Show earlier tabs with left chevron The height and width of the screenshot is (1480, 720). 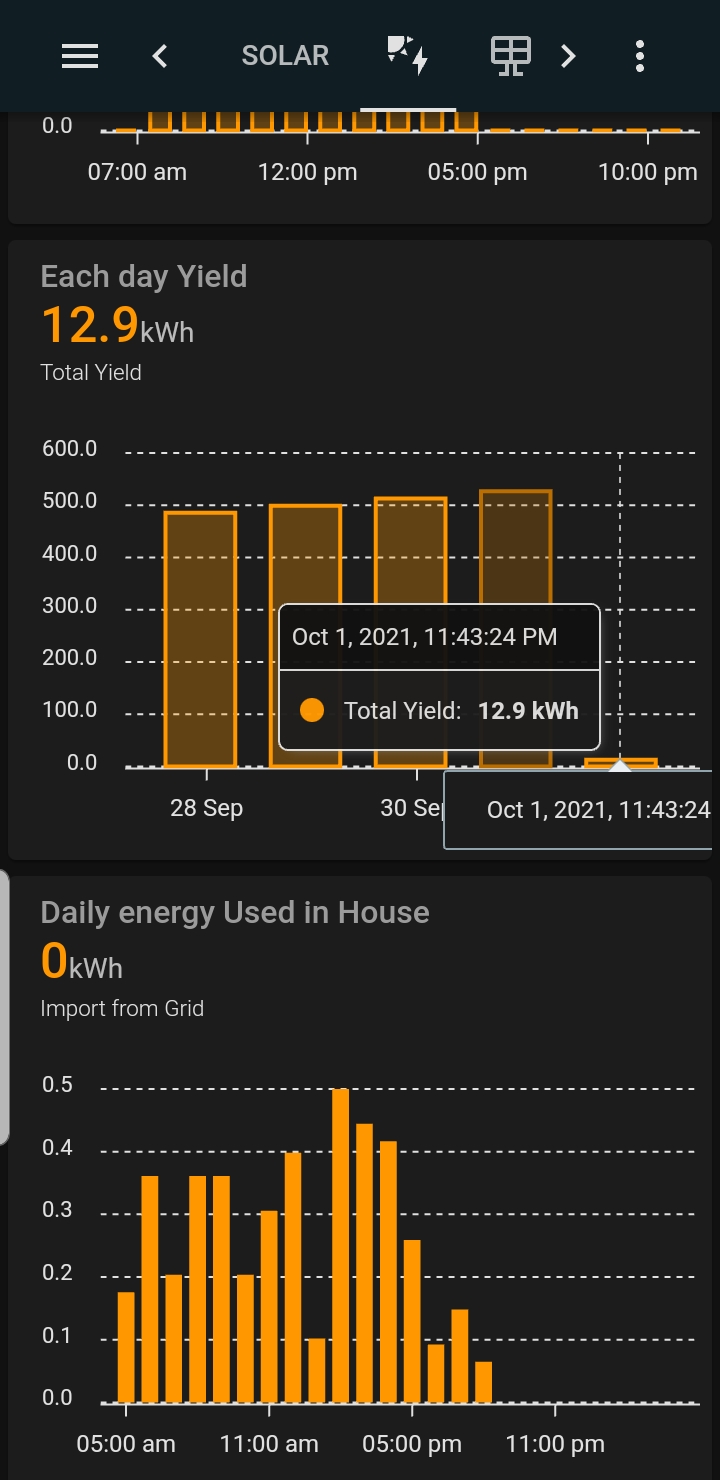click(160, 56)
